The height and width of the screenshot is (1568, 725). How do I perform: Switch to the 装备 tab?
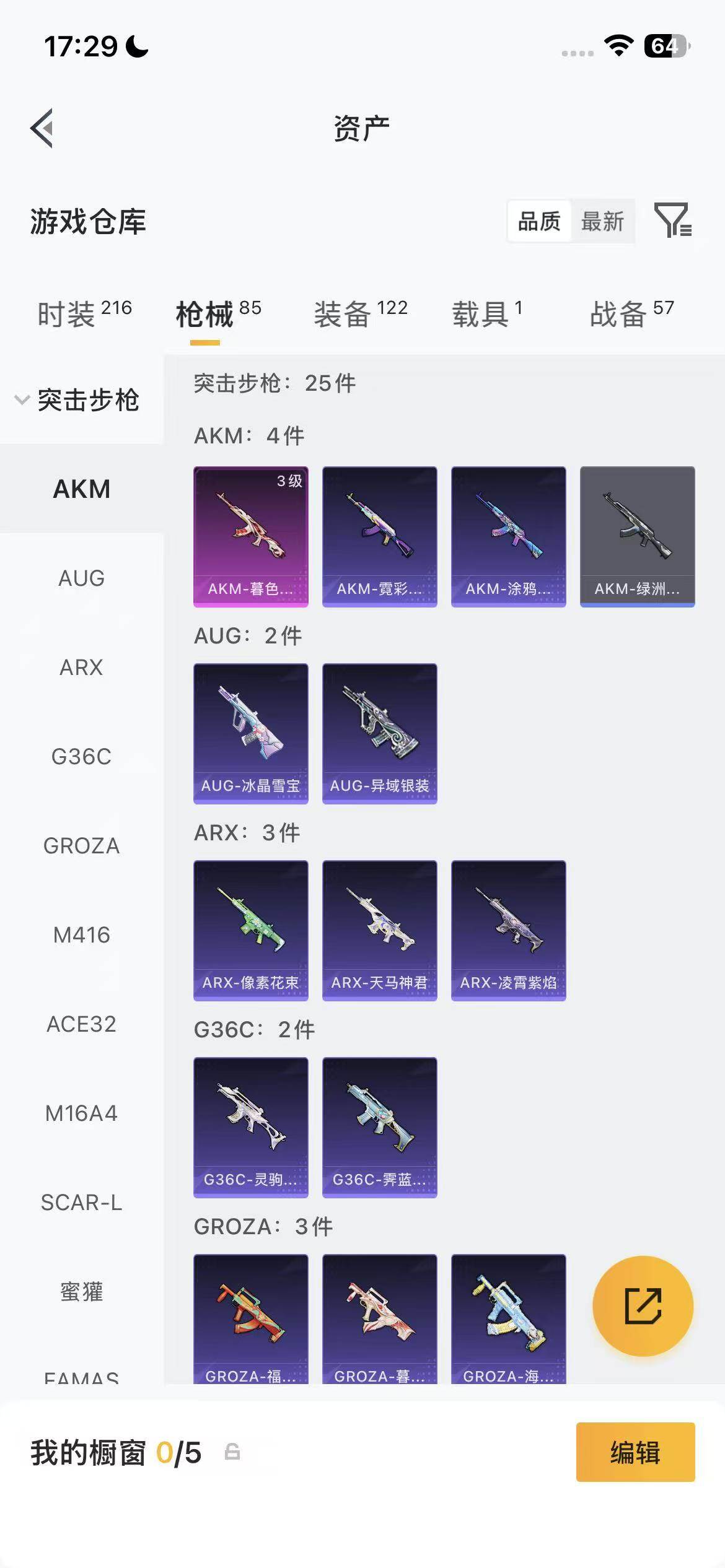coord(360,313)
